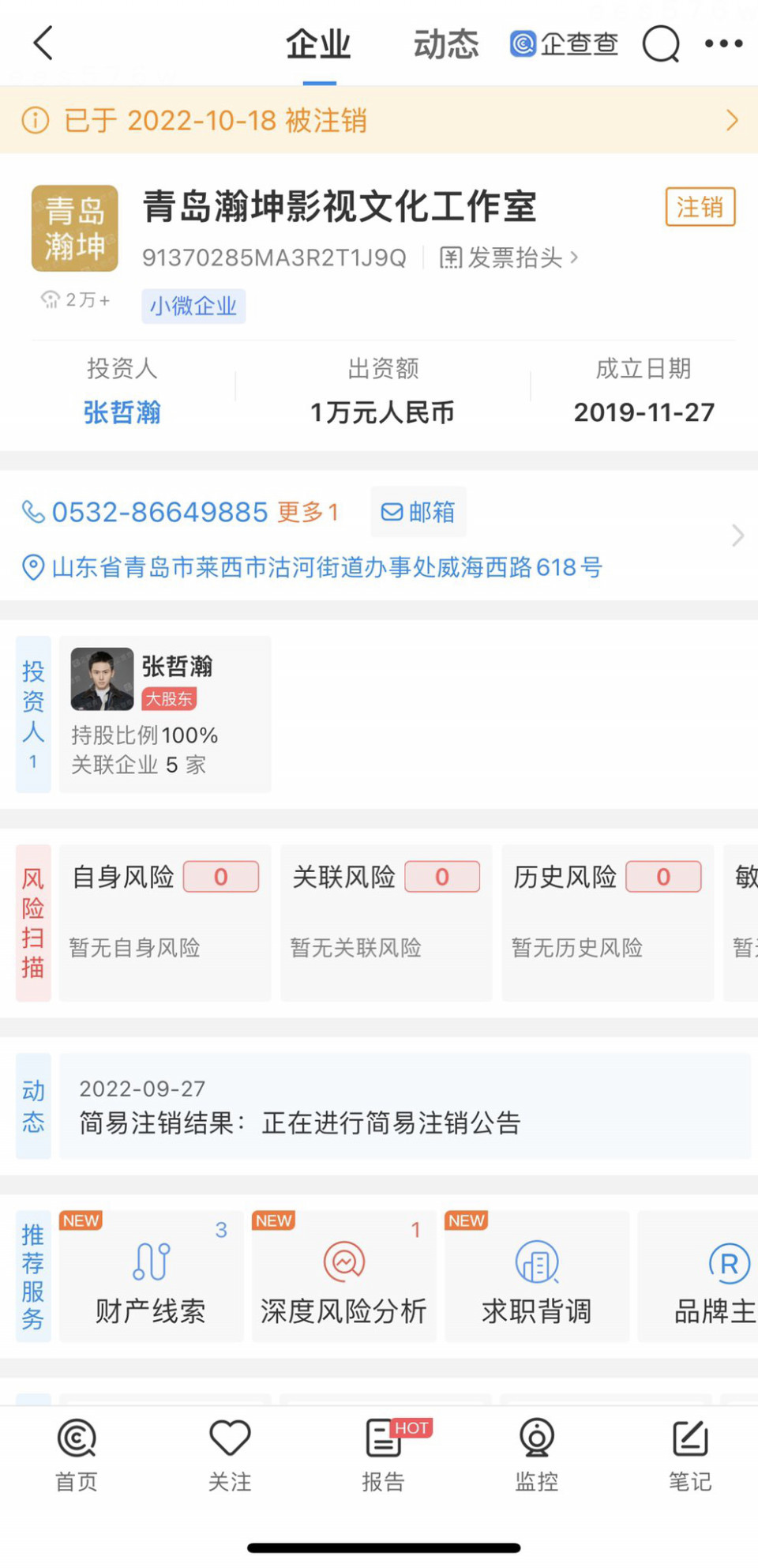Open 财产线索 service
The image size is (758, 1568).
(151, 1276)
